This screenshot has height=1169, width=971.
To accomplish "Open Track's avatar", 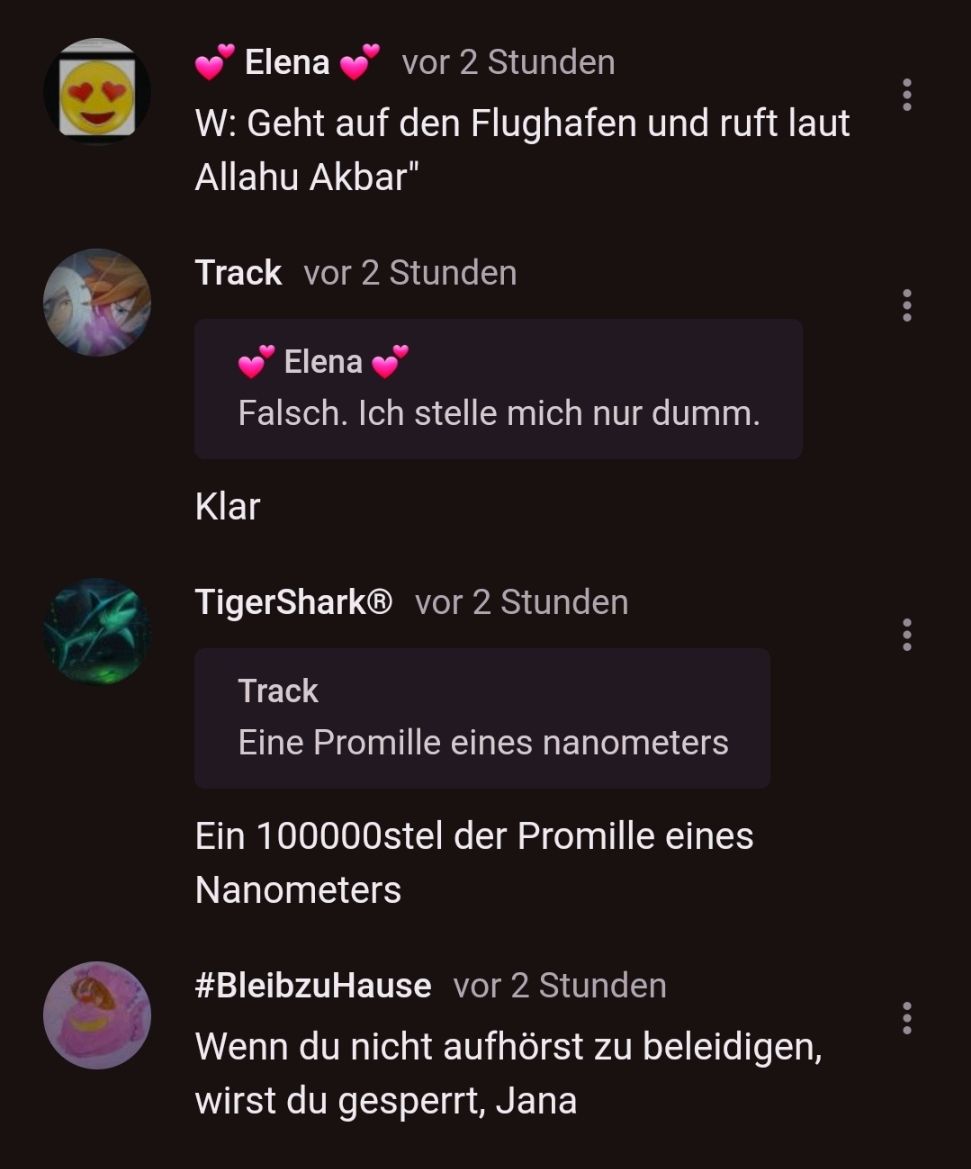I will 97,302.
